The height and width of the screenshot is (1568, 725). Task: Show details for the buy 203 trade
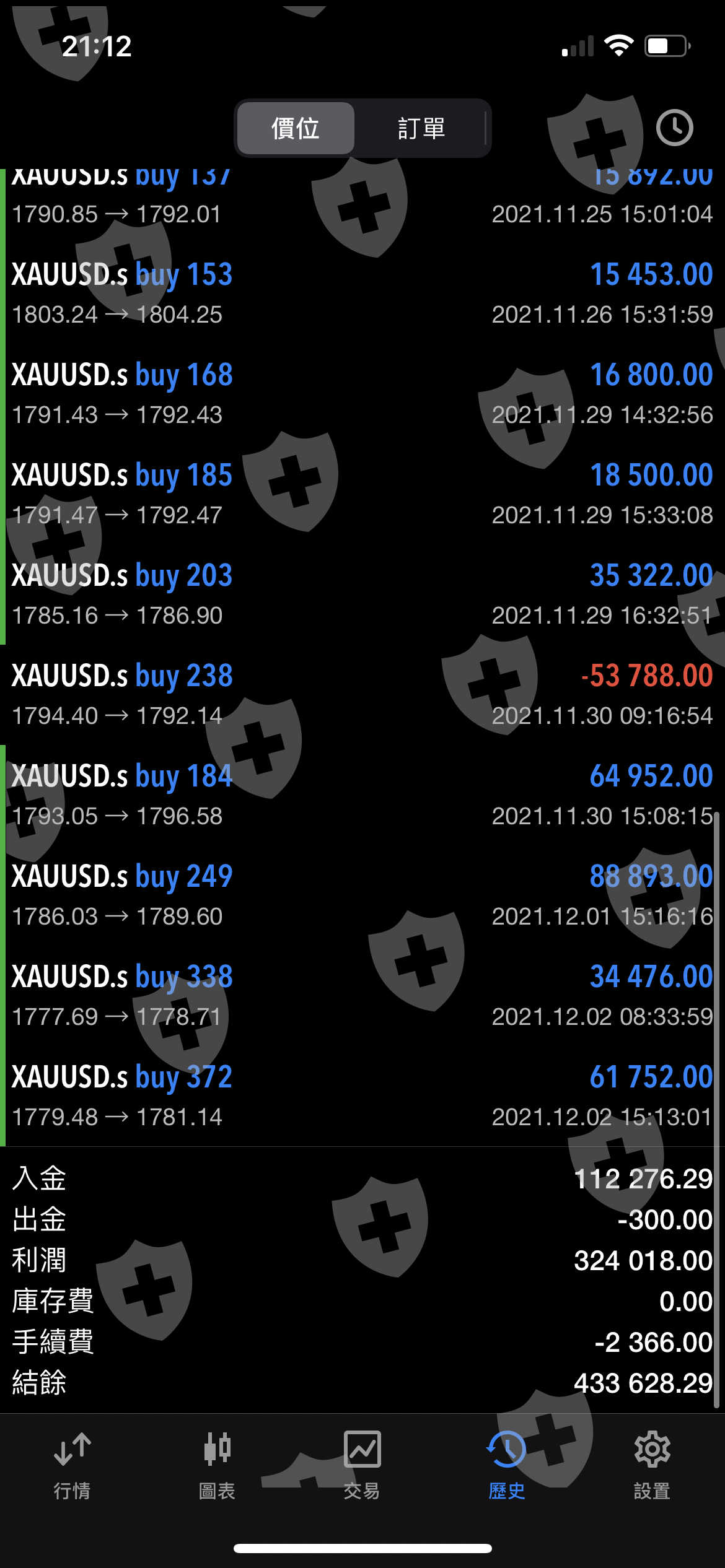pyautogui.click(x=362, y=595)
